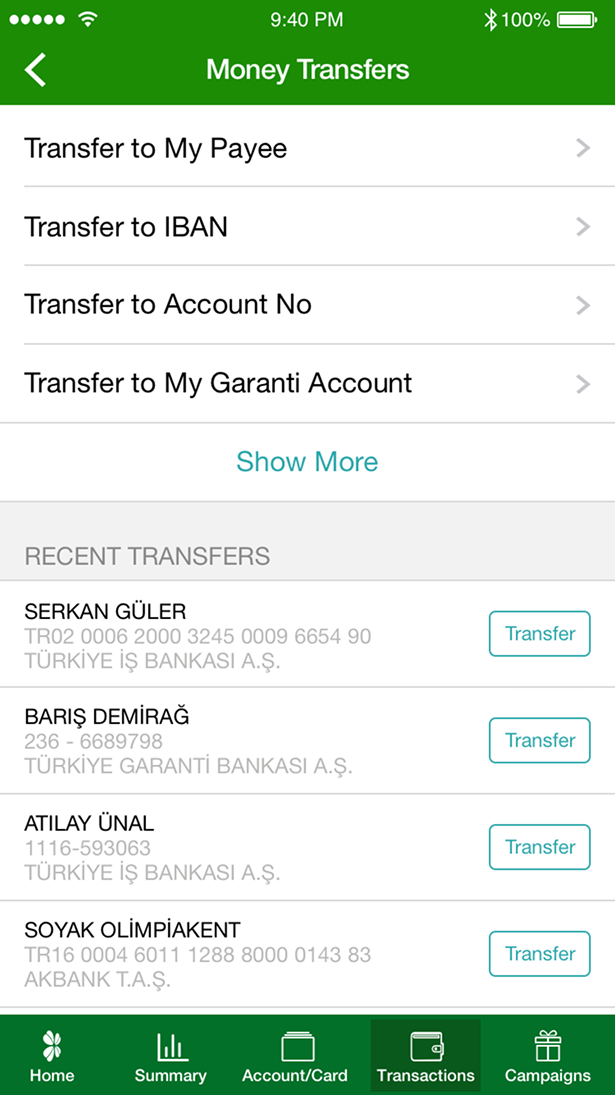Switch to the Home tab
This screenshot has height=1095, width=615.
click(x=52, y=1057)
